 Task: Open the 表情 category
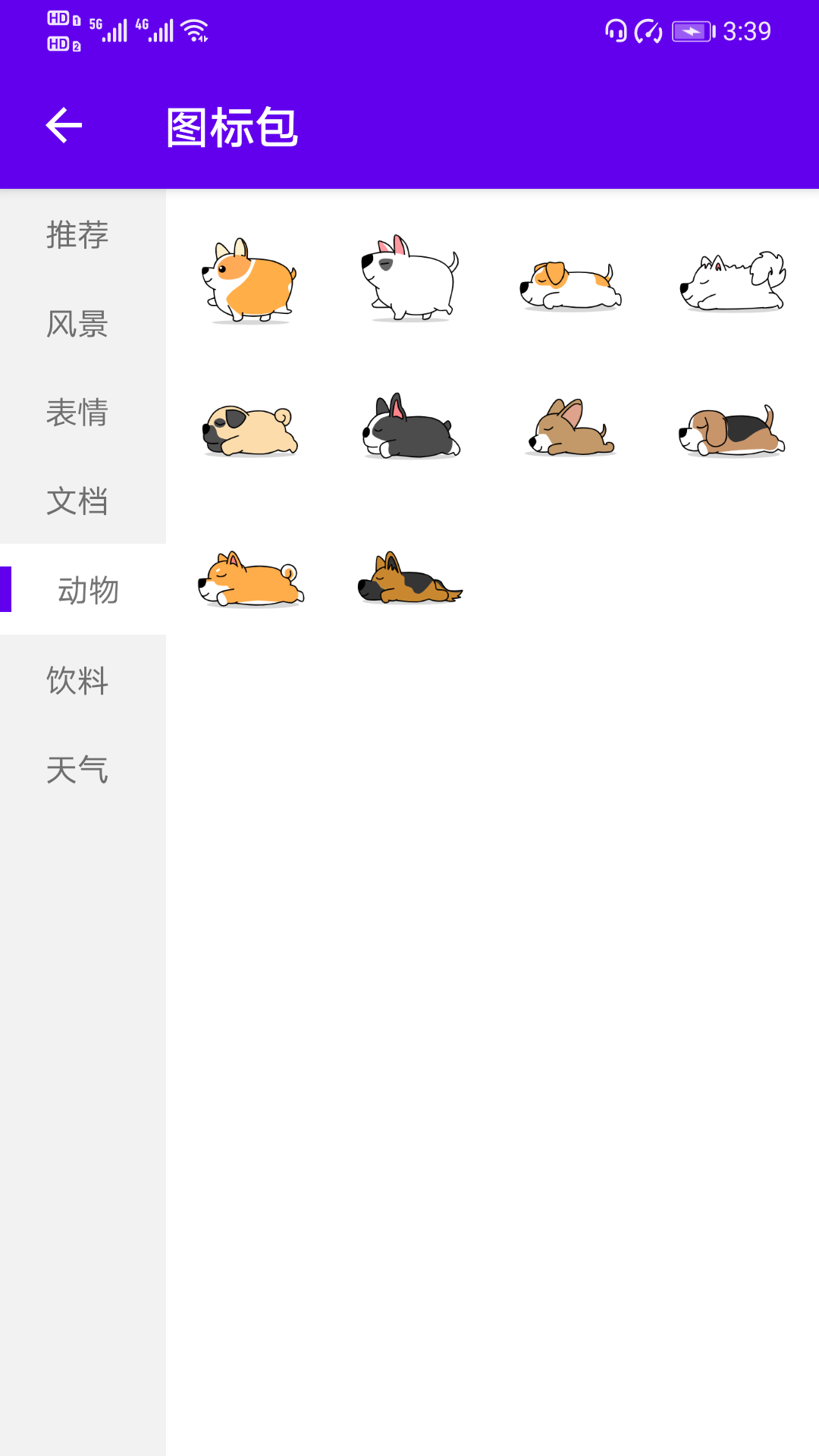[x=77, y=414]
